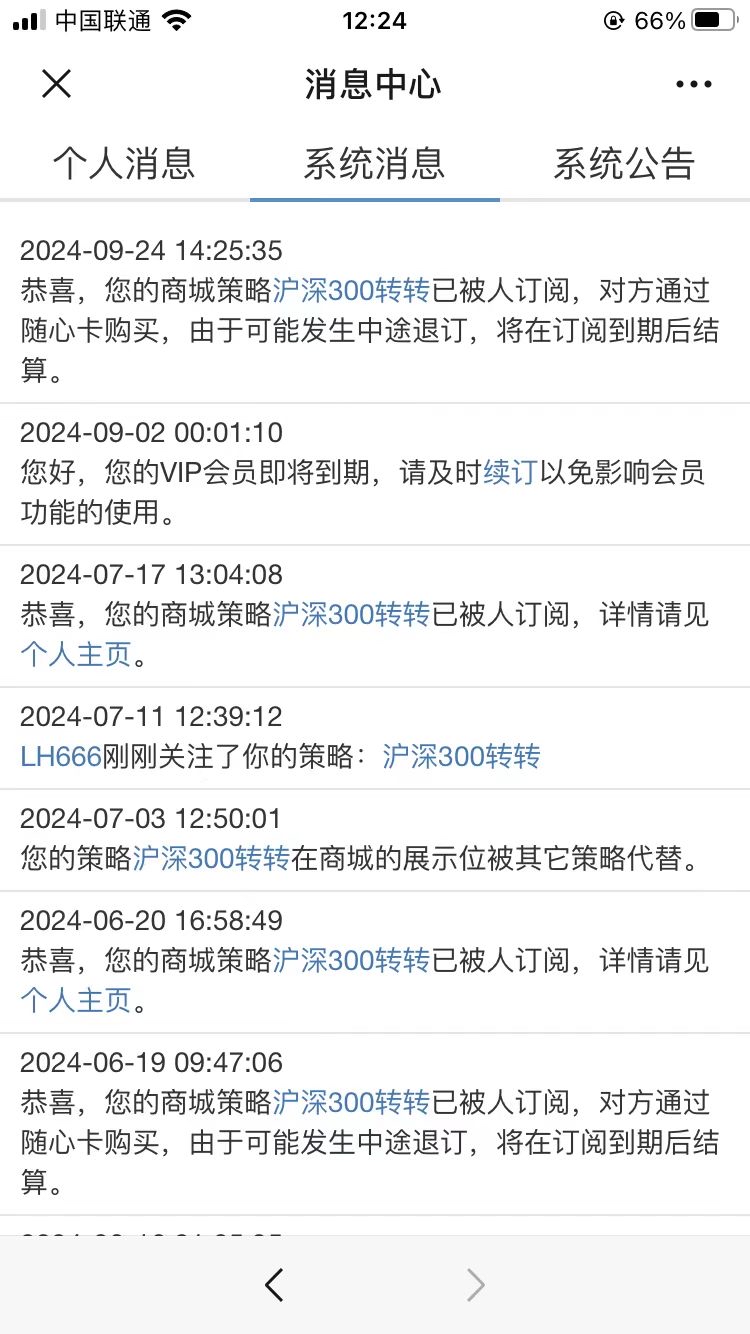The height and width of the screenshot is (1334, 750).
Task: Open 沪深300转转 link in 2024-06-20 message
Action: [351, 961]
